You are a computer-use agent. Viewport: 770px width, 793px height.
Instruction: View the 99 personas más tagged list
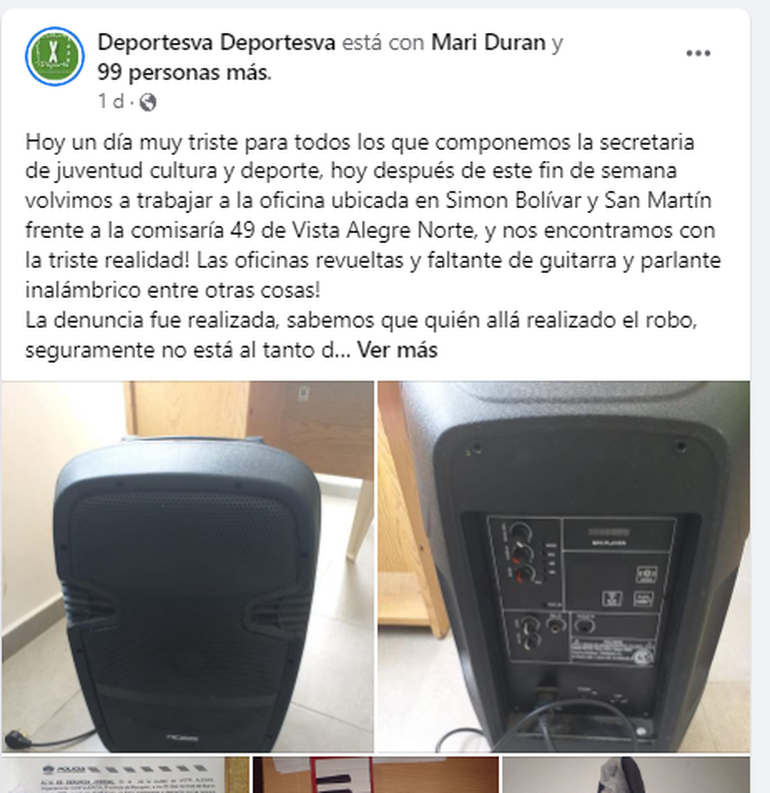click(183, 72)
